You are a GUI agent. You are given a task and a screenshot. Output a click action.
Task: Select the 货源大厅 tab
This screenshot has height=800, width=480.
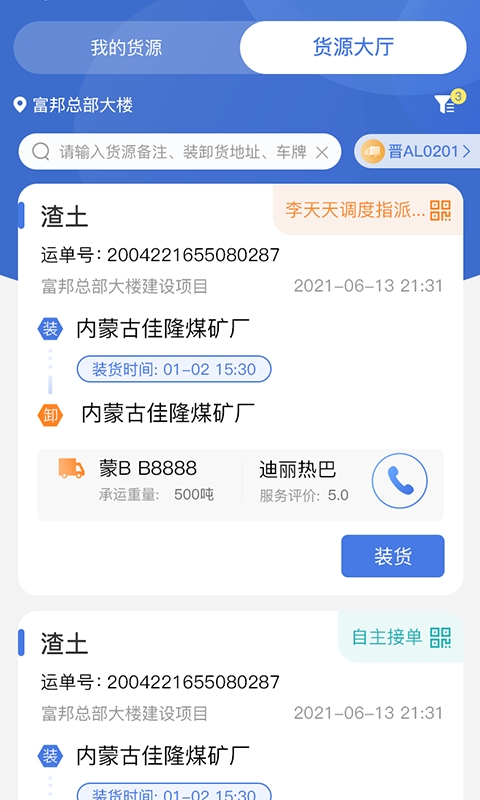click(x=353, y=47)
